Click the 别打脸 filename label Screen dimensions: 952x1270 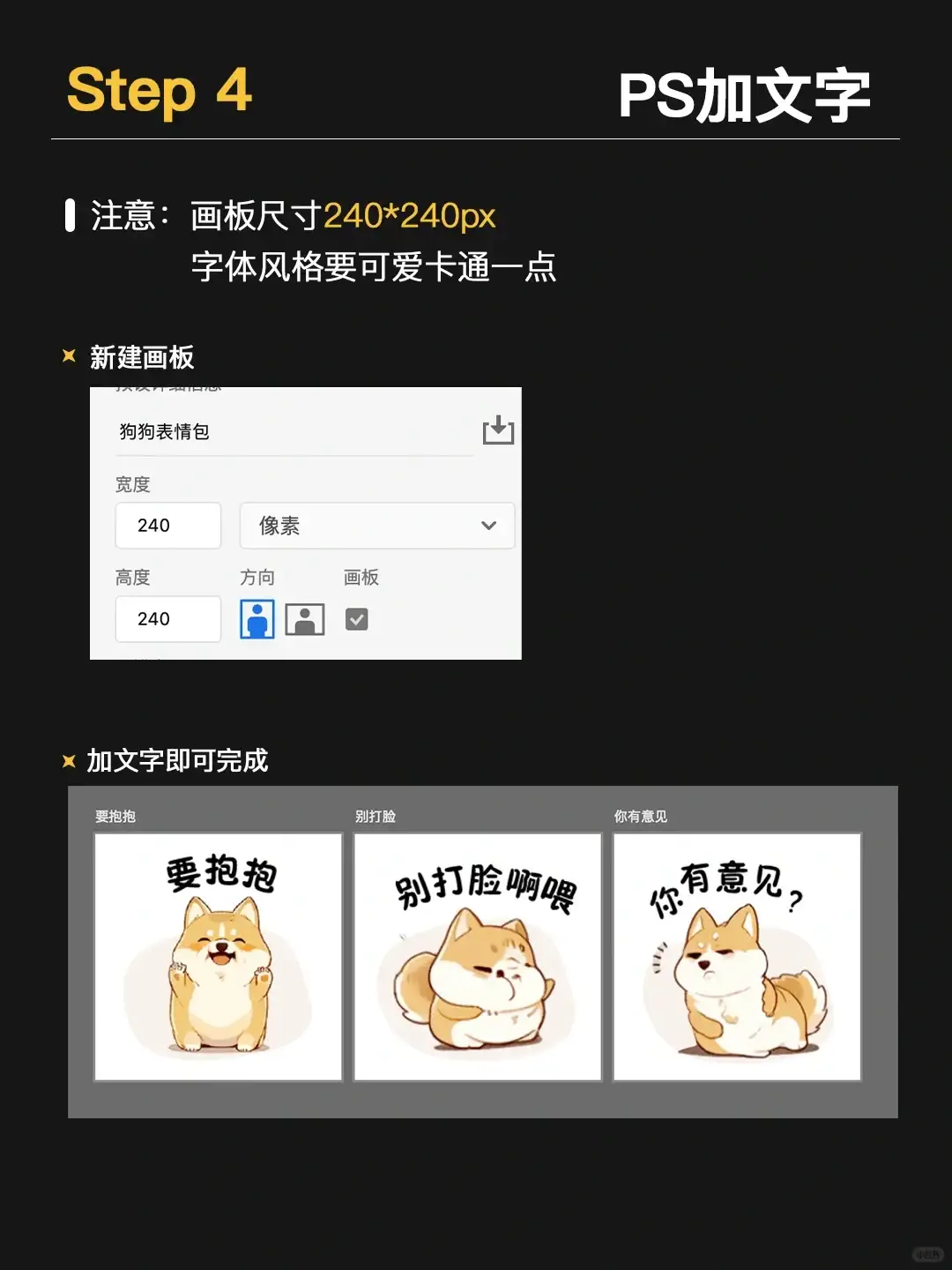[376, 817]
